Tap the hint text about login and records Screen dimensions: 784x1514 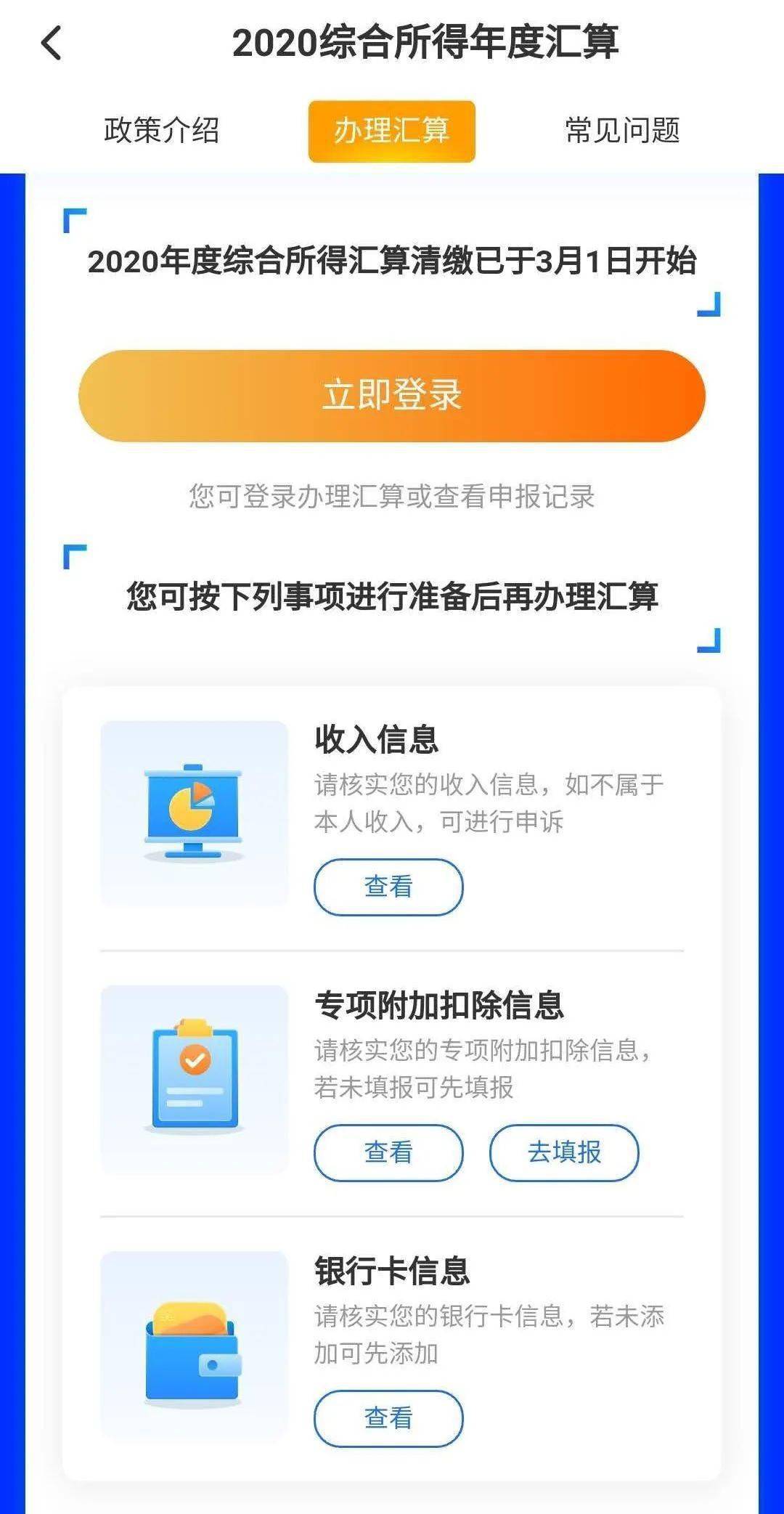click(x=392, y=495)
